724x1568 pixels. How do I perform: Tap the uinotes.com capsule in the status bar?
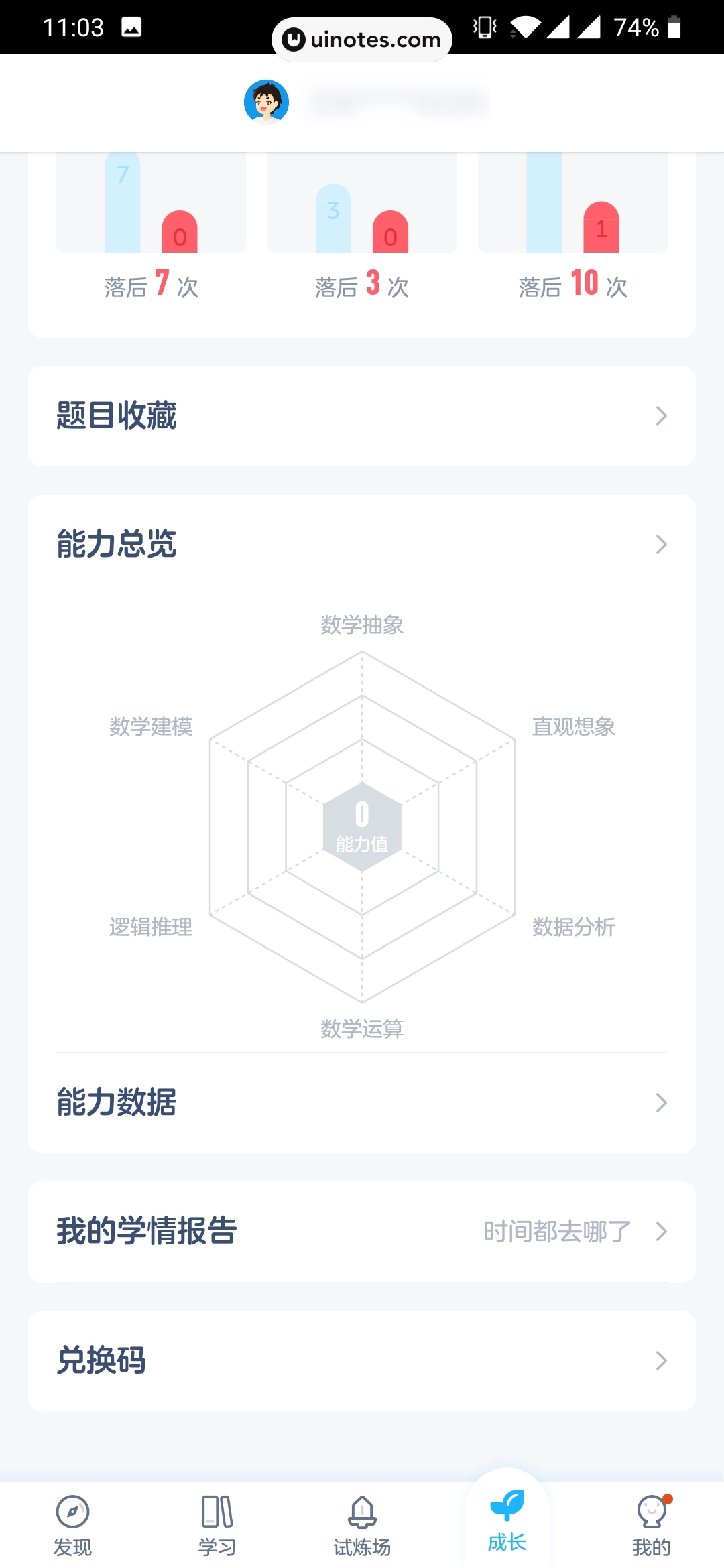point(362,39)
